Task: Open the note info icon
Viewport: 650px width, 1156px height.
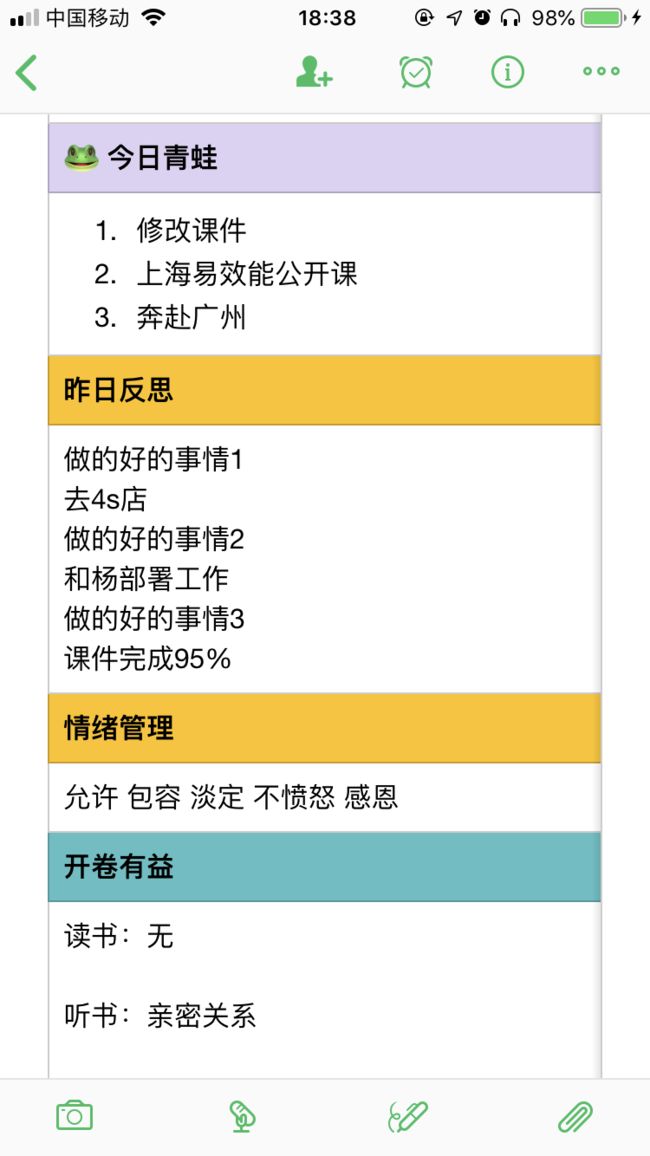Action: click(508, 72)
